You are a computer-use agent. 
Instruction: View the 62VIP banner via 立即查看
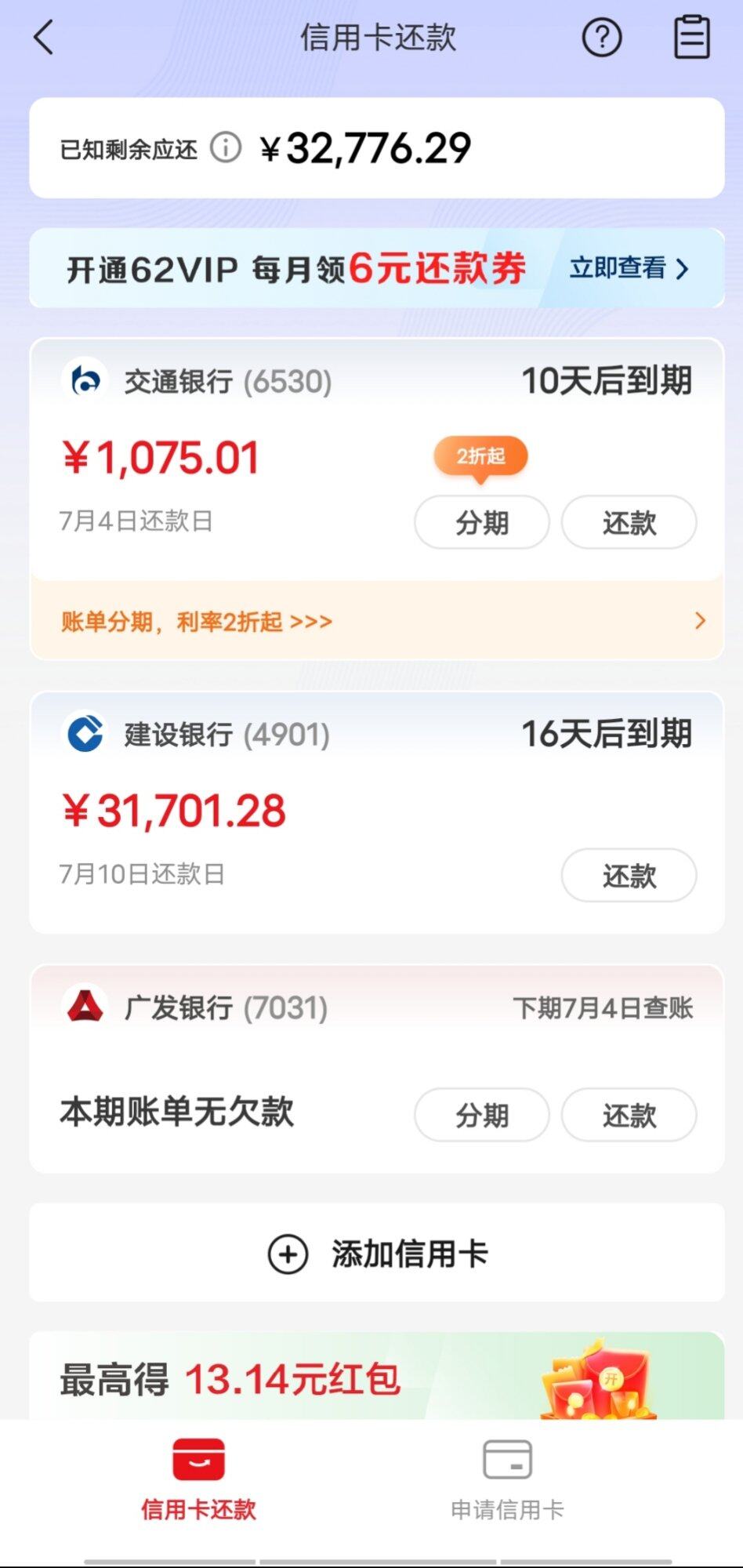(x=629, y=268)
